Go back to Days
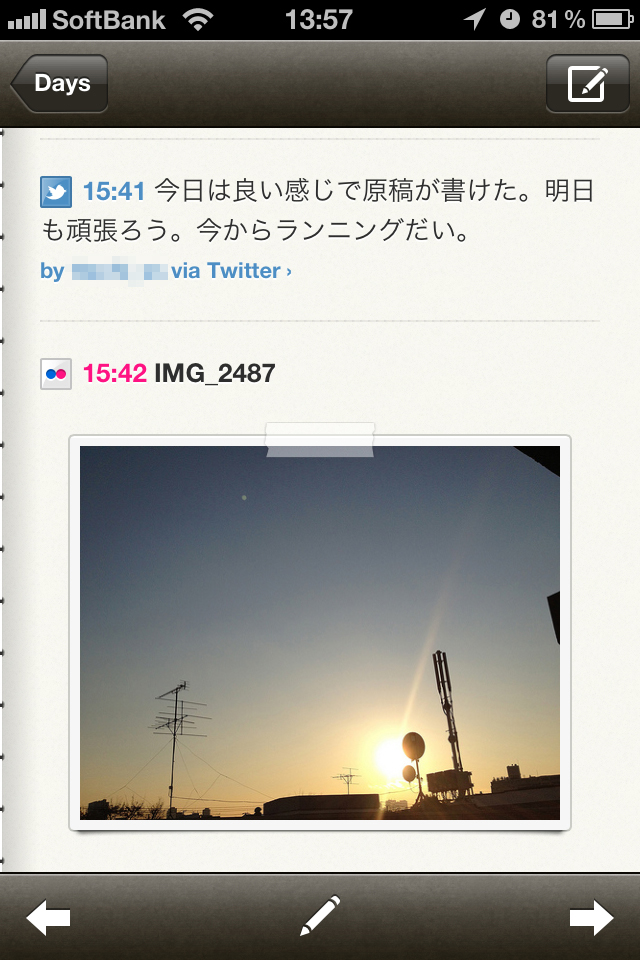The image size is (640, 960). [60, 84]
